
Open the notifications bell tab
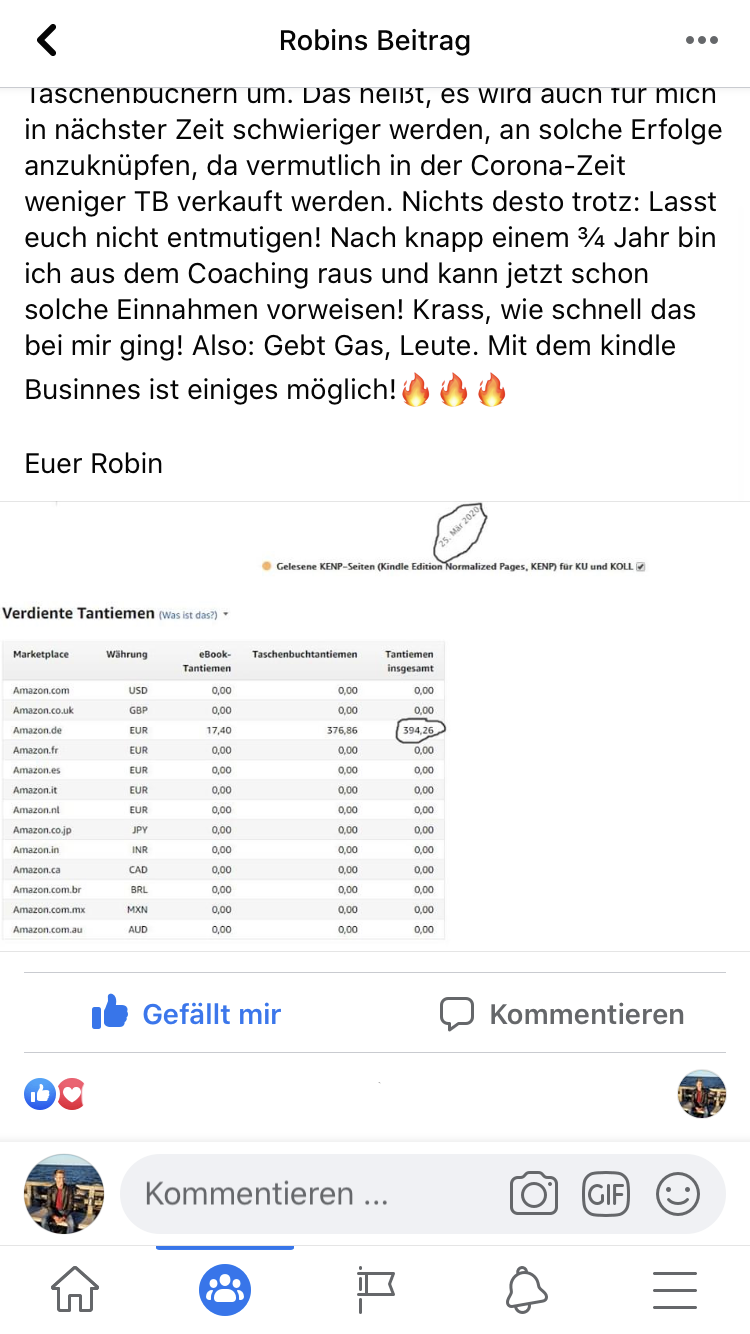pos(526,1289)
